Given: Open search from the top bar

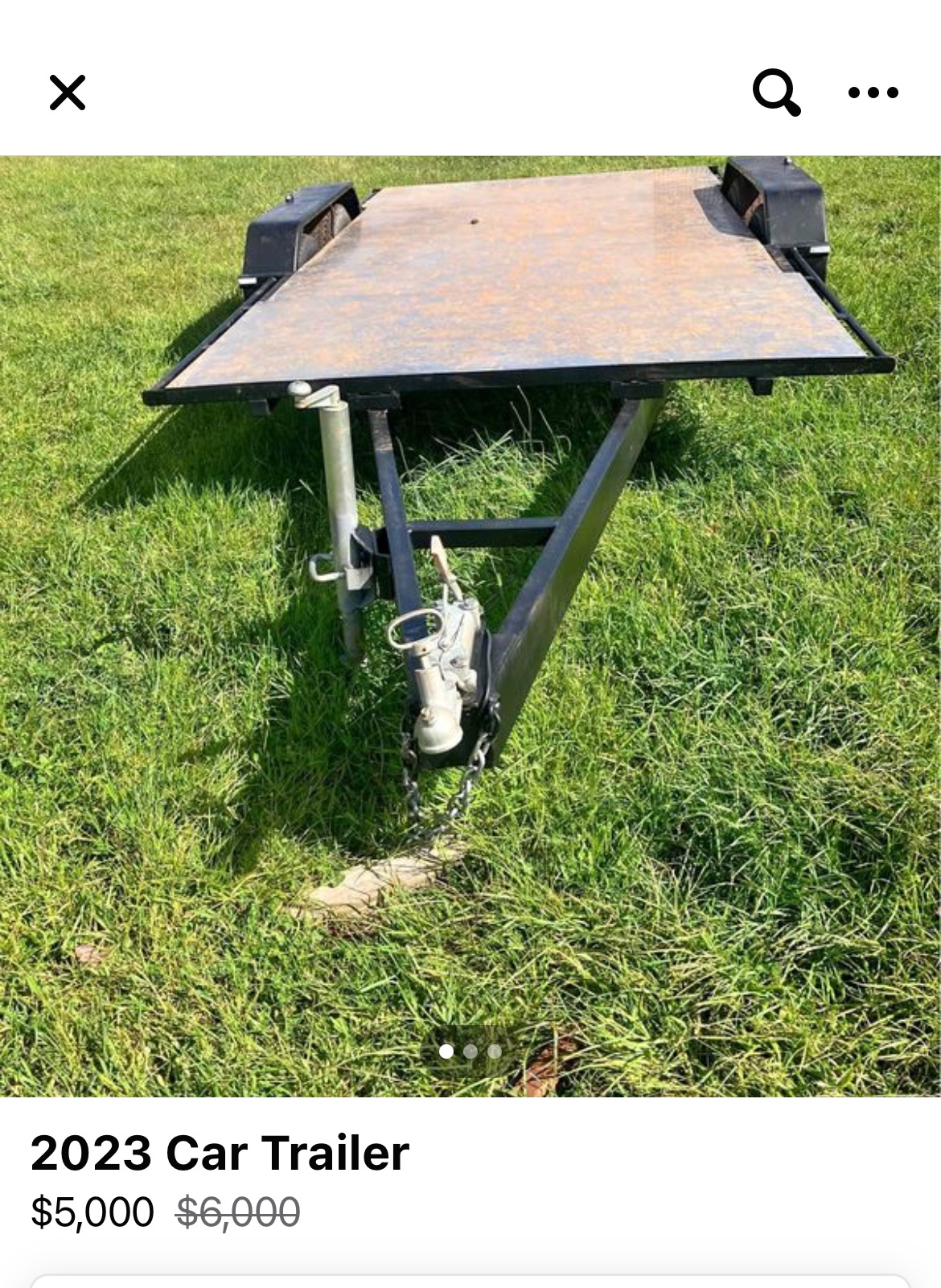Looking at the screenshot, I should coord(776,93).
